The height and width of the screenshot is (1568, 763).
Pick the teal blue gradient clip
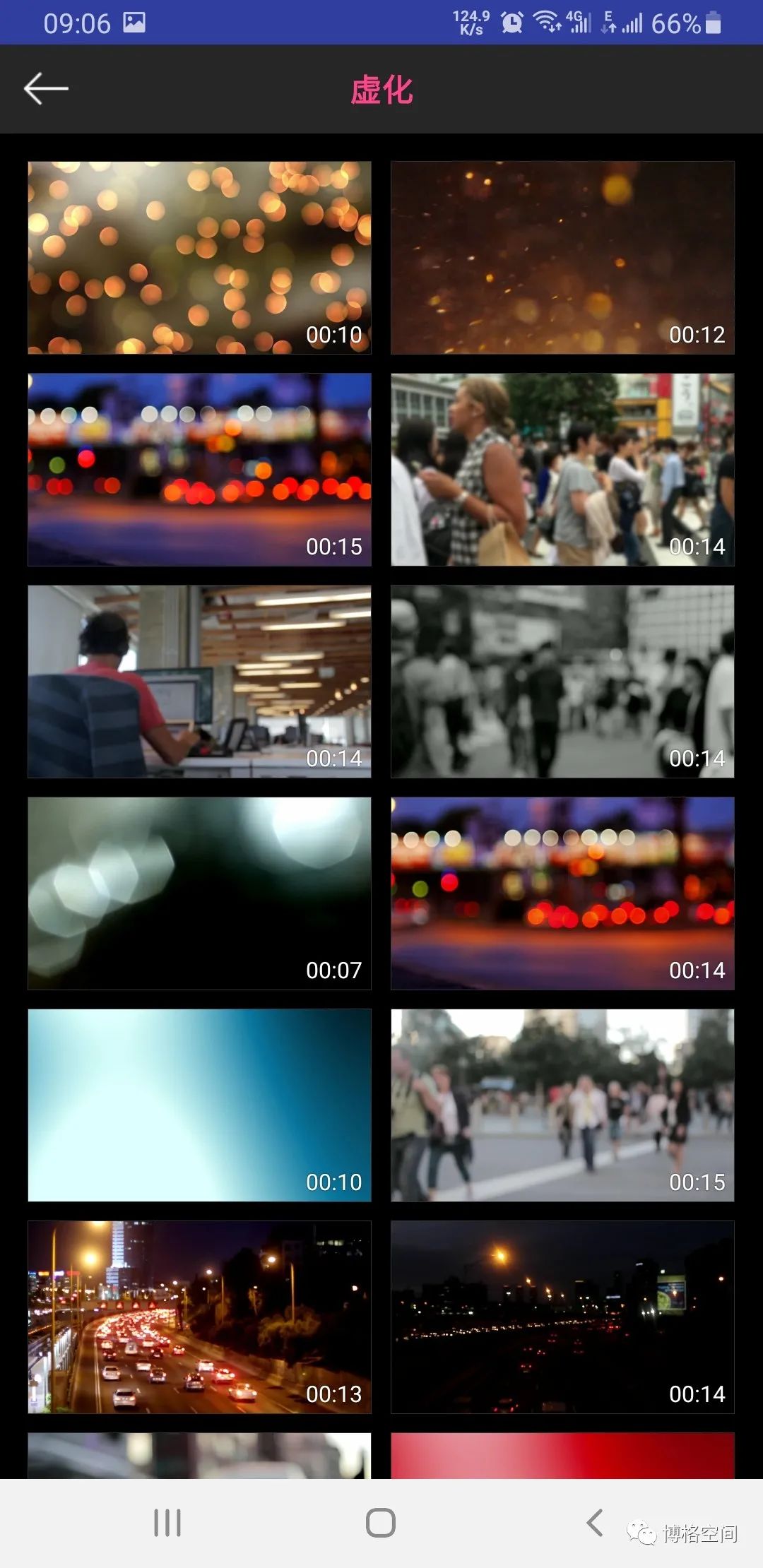(199, 1105)
